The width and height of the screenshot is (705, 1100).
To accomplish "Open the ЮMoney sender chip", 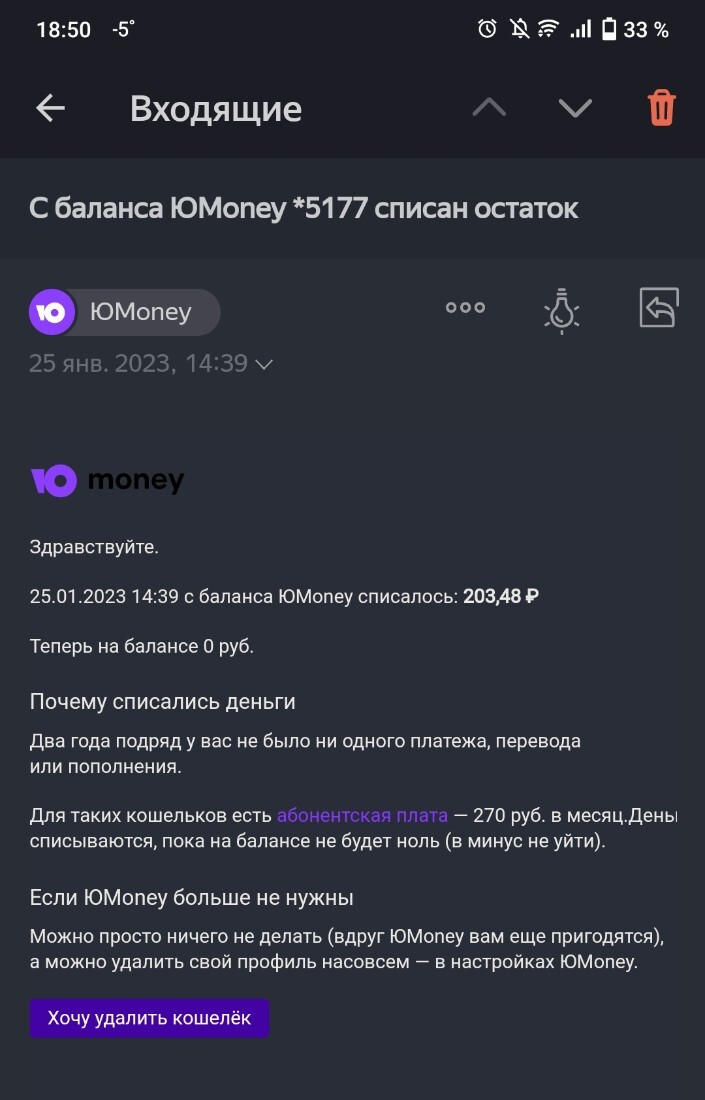I will 125,312.
